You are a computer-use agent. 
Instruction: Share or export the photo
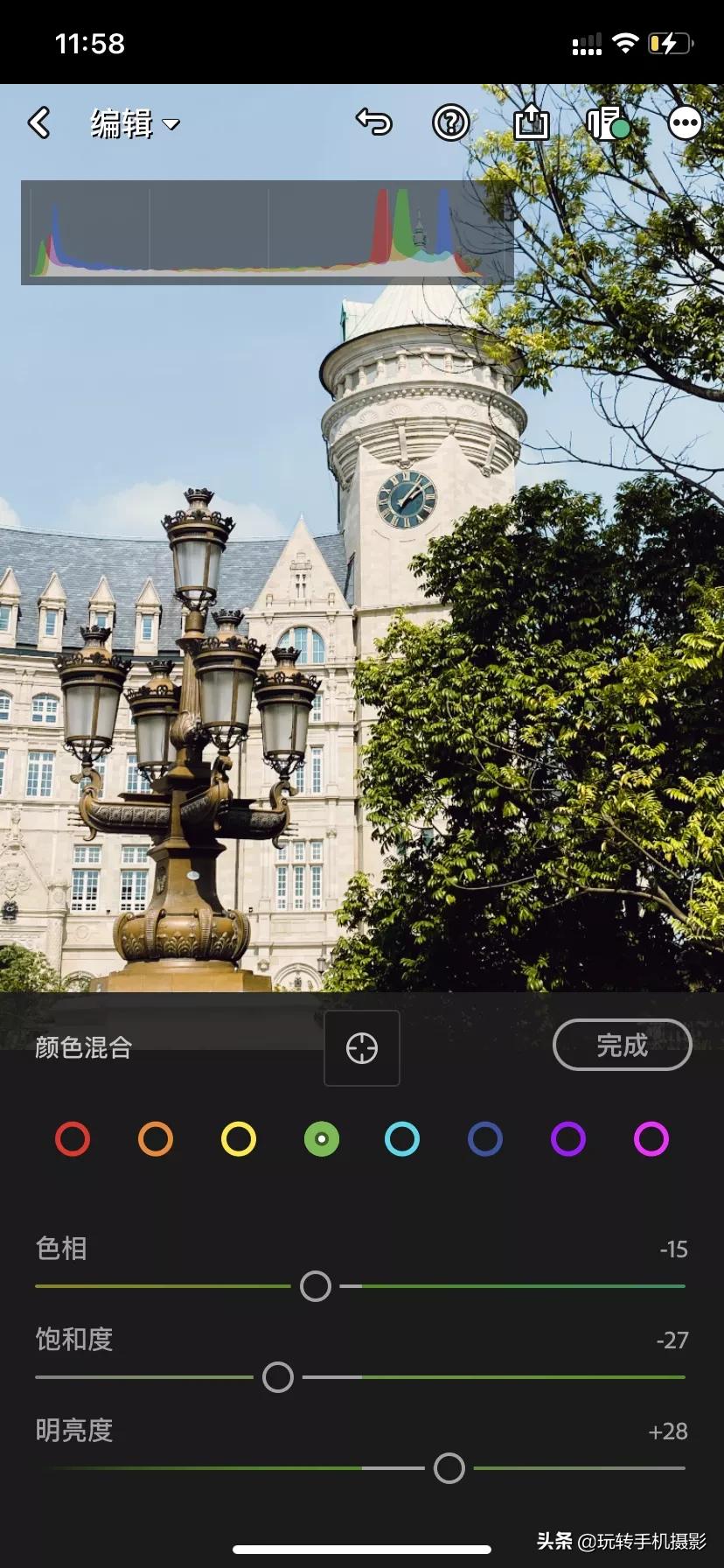tap(531, 122)
